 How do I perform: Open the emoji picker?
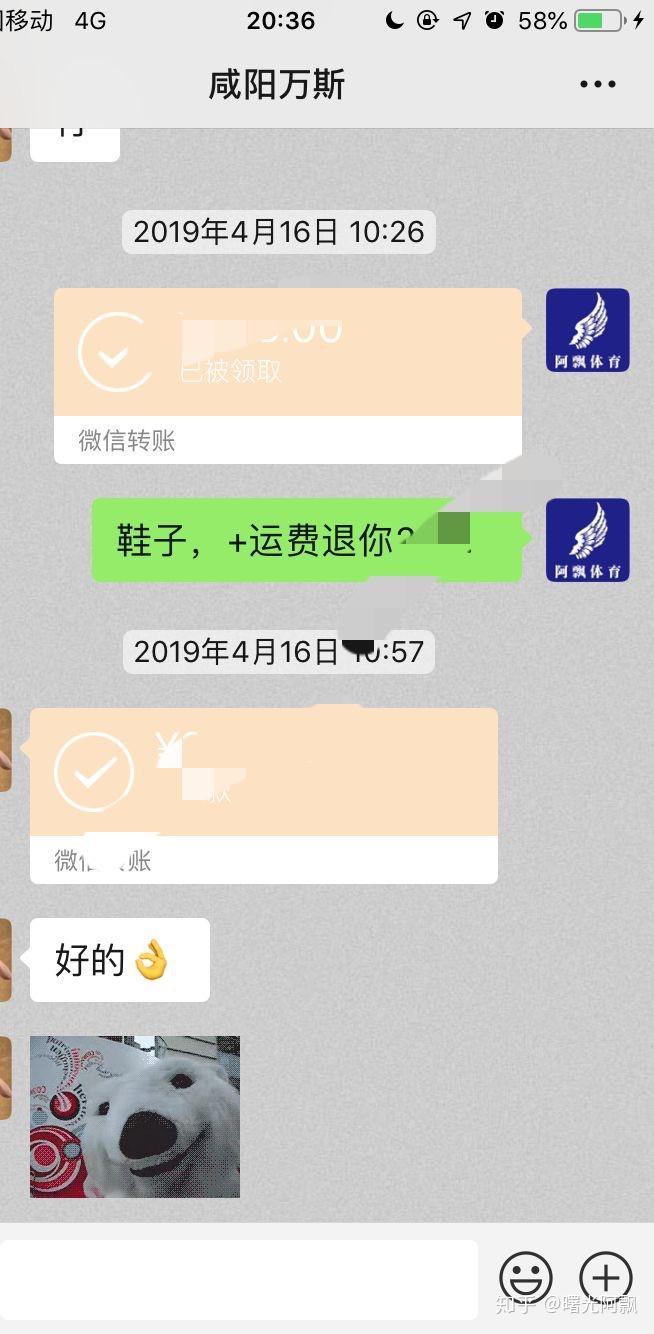pos(525,1278)
